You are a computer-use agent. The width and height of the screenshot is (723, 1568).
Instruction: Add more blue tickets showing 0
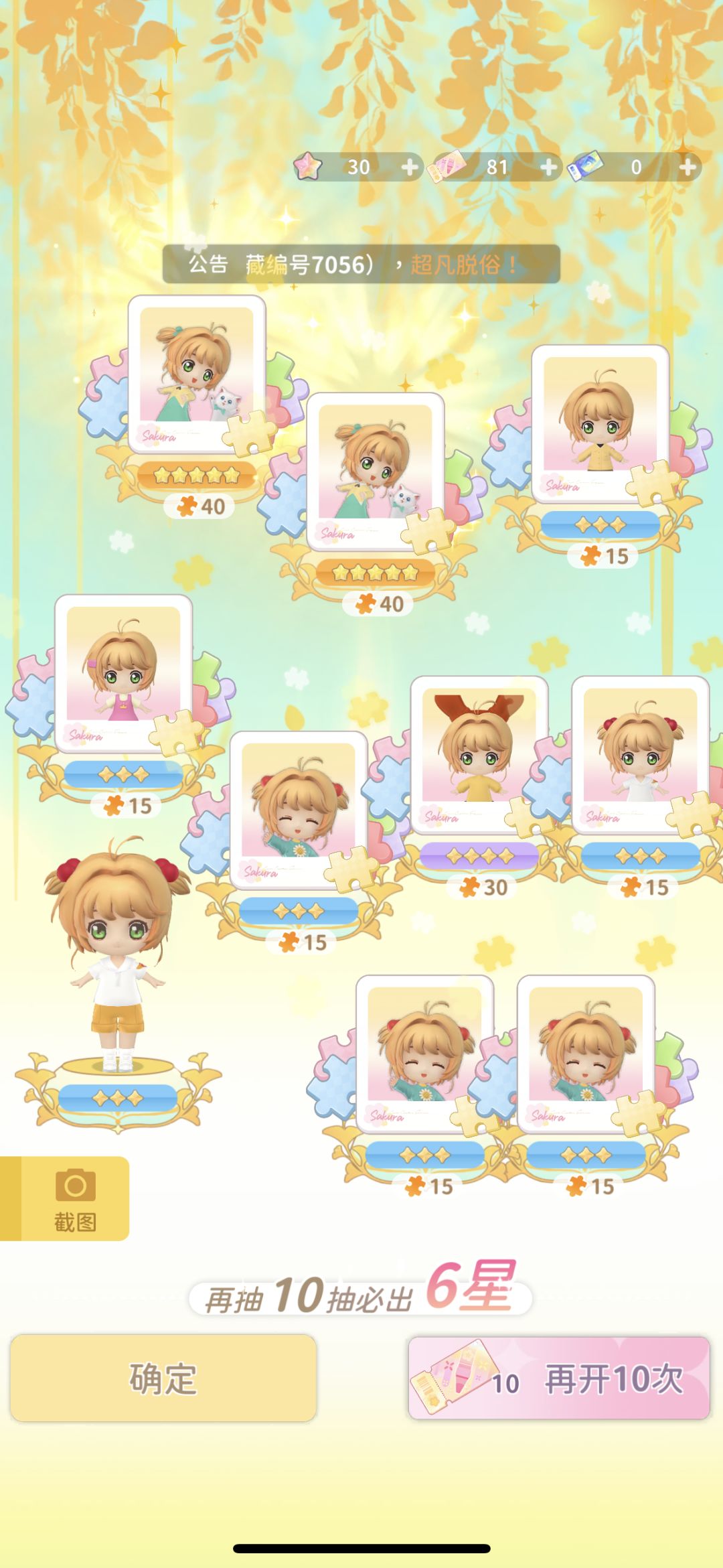tap(688, 167)
